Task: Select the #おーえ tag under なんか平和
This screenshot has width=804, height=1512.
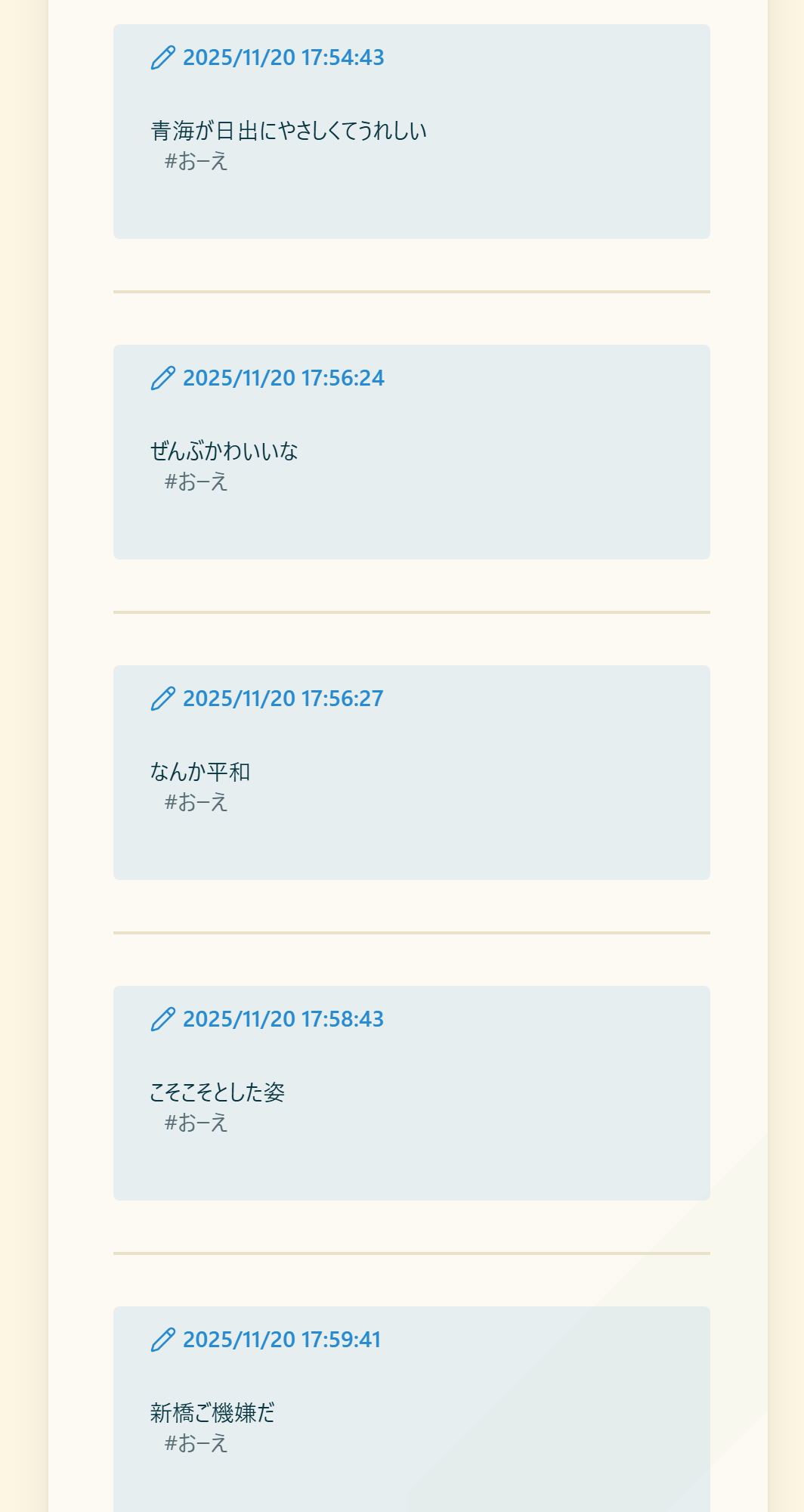Action: pyautogui.click(x=196, y=802)
